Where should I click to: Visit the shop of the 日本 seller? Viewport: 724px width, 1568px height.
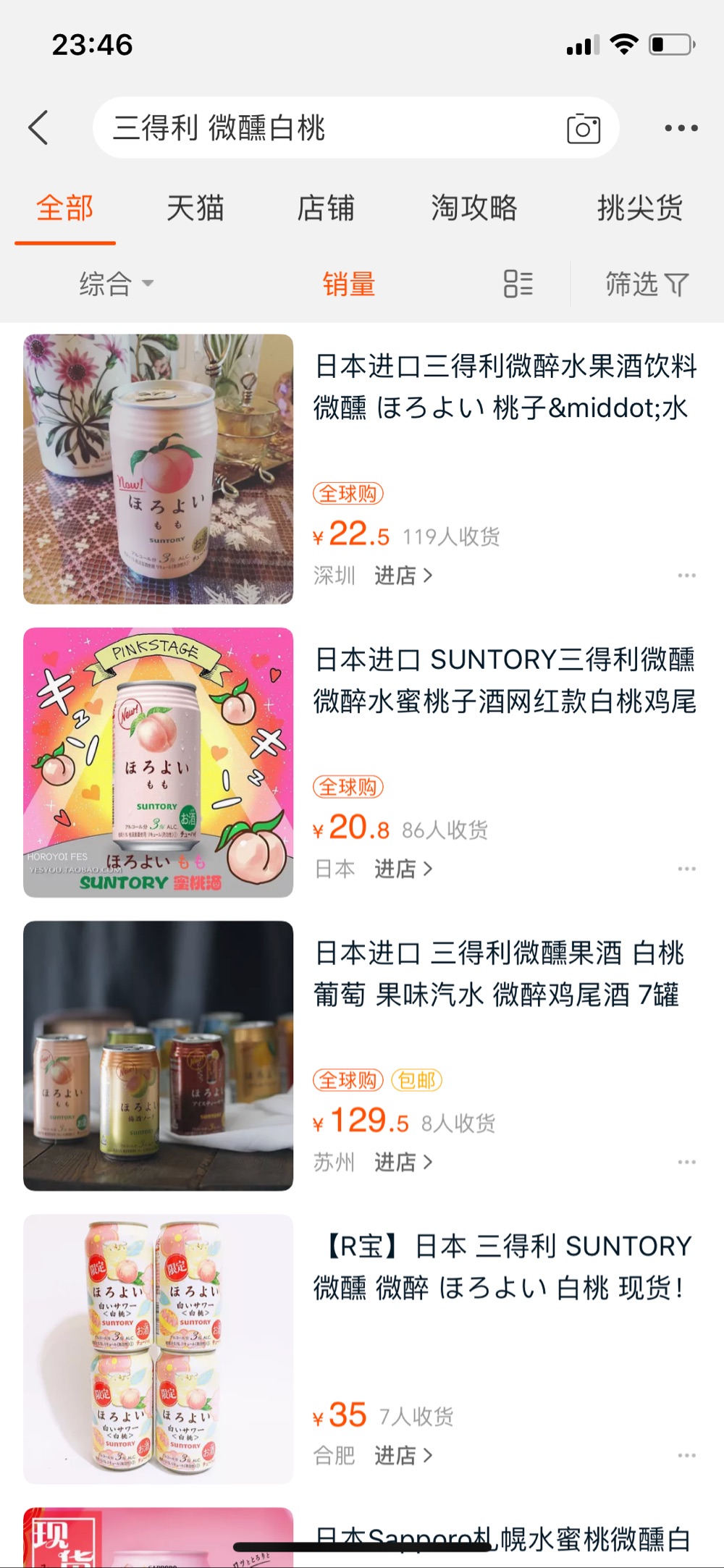tap(403, 869)
